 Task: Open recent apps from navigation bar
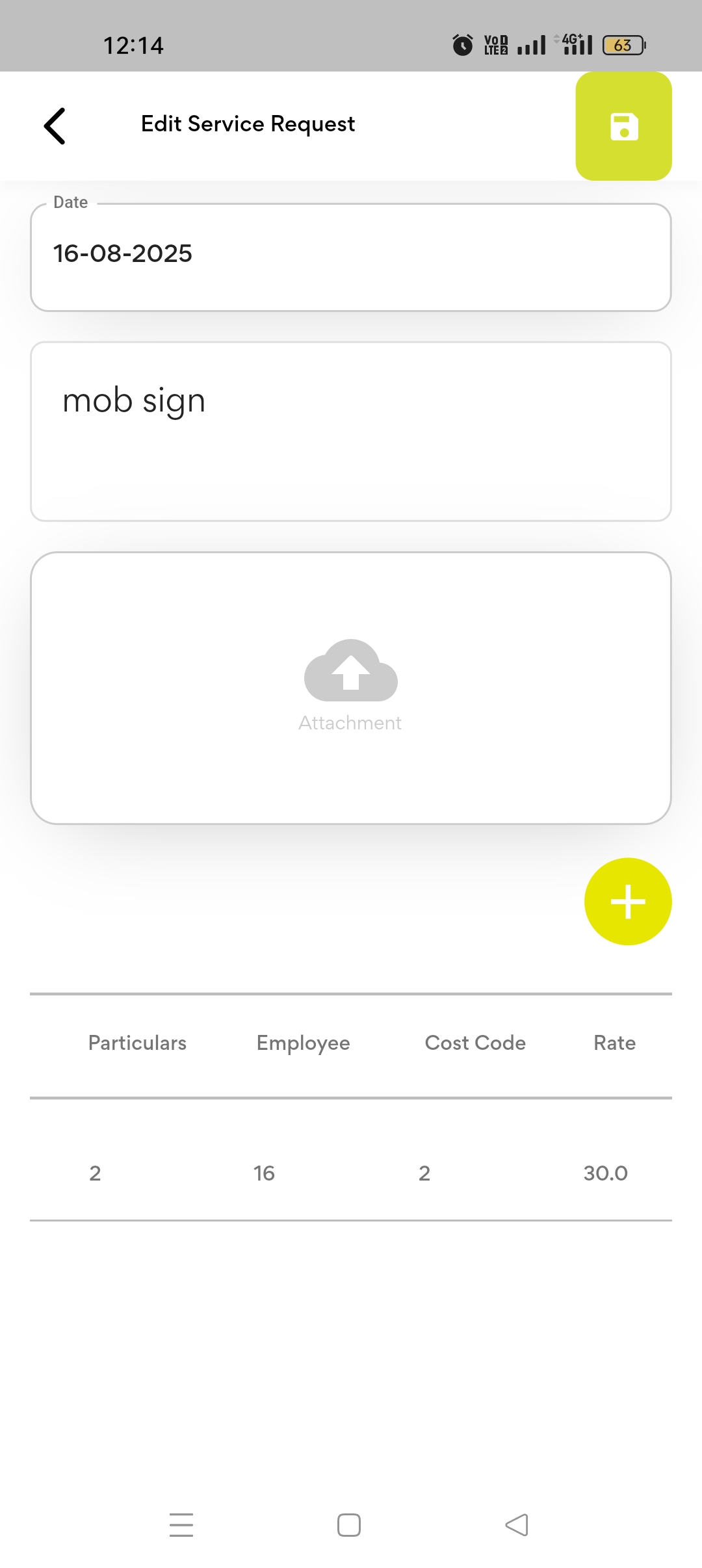[181, 1524]
